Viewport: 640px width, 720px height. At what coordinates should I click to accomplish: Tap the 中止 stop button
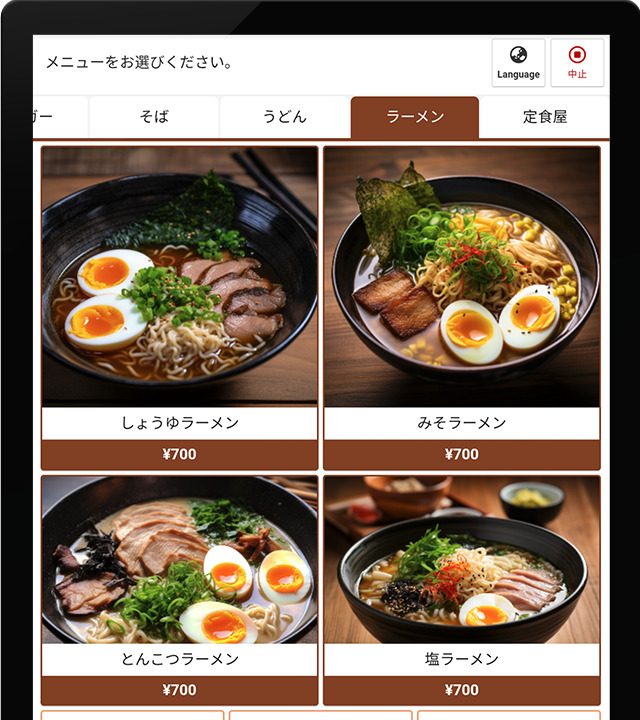click(577, 62)
